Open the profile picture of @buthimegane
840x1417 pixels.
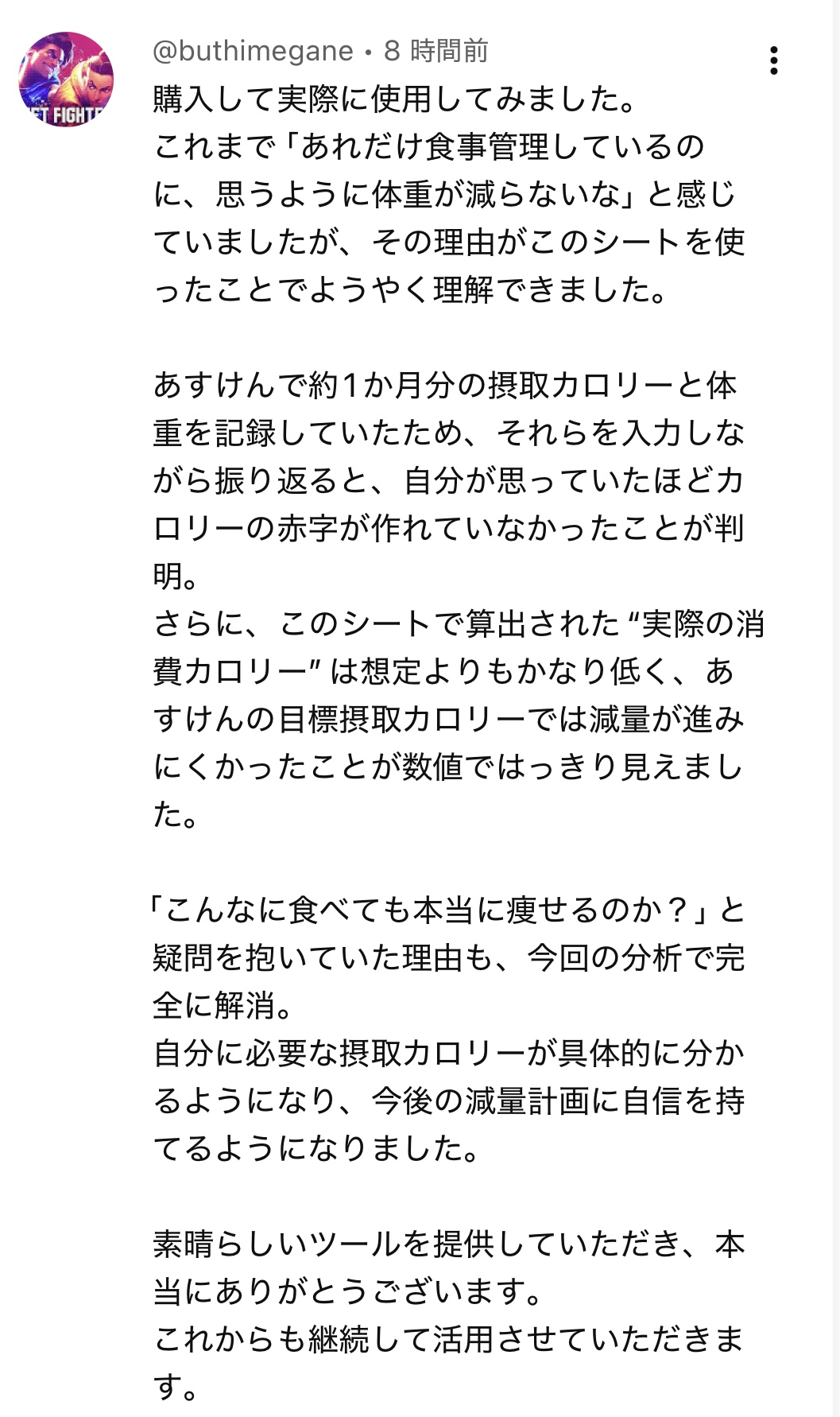pyautogui.click(x=66, y=80)
